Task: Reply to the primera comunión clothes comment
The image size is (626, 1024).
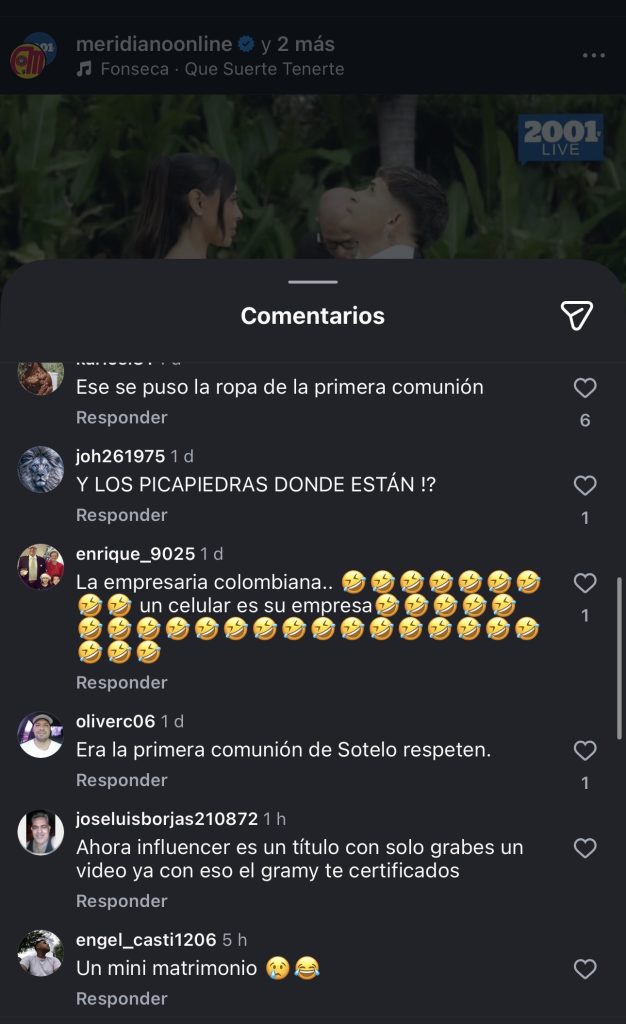Action: coord(121,417)
